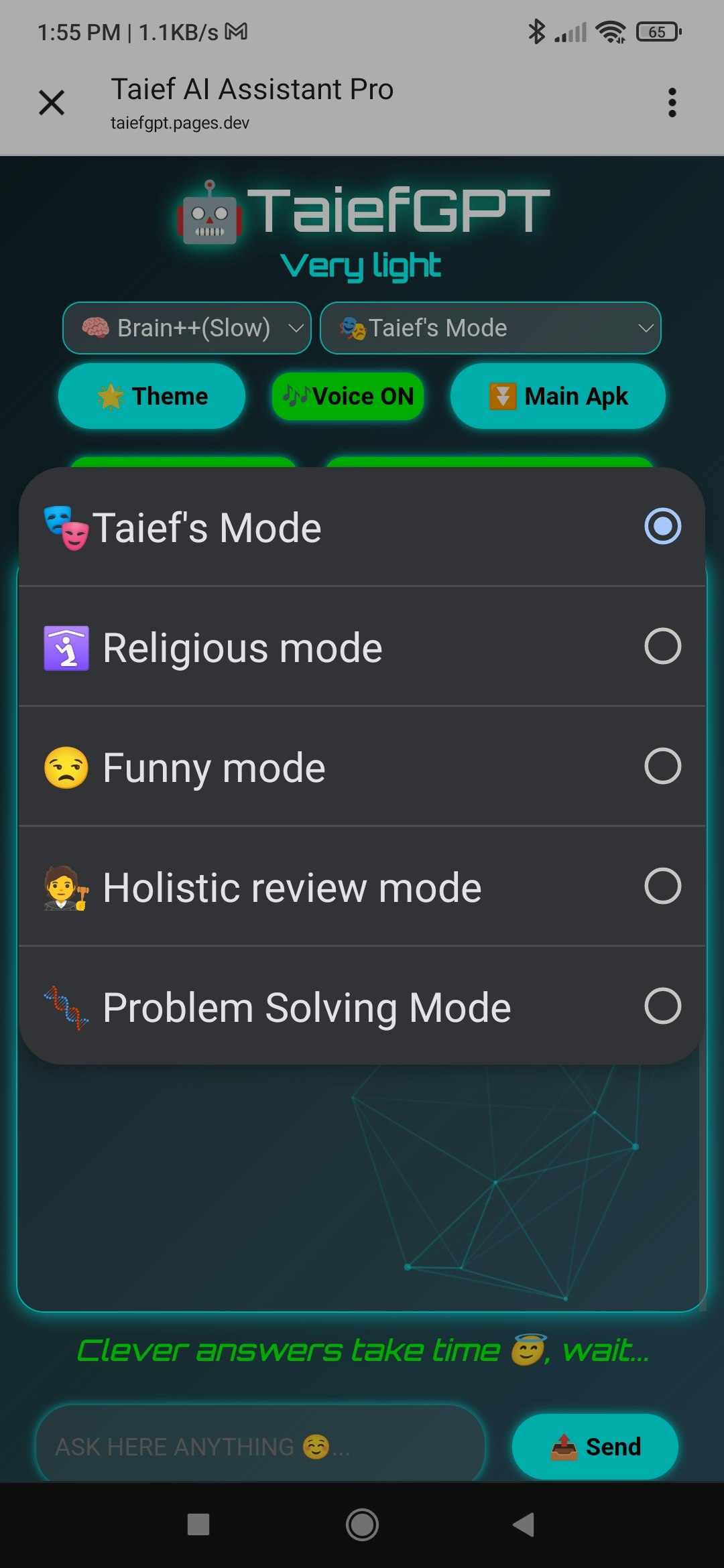Open the Main Apk download button

pyautogui.click(x=558, y=396)
